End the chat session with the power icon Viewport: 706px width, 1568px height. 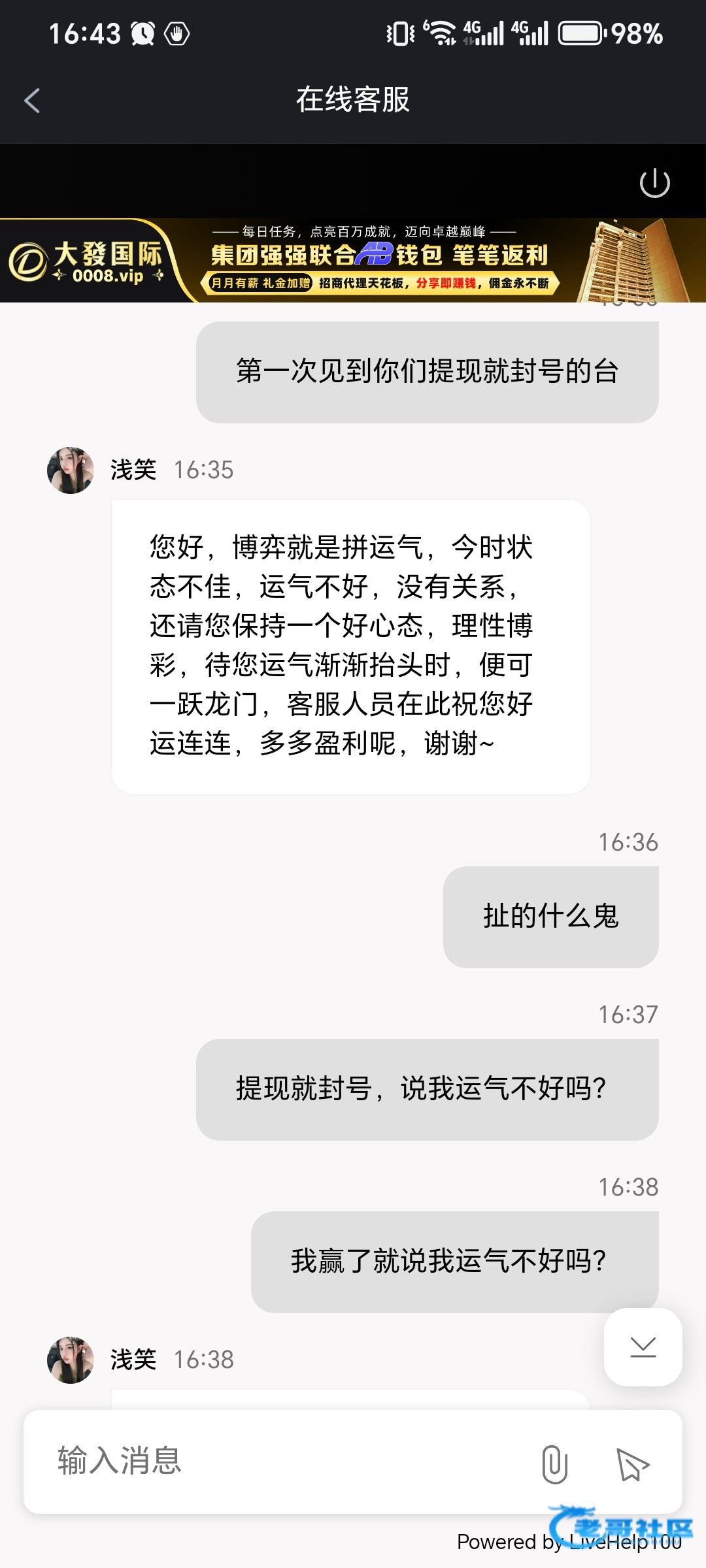tap(654, 183)
